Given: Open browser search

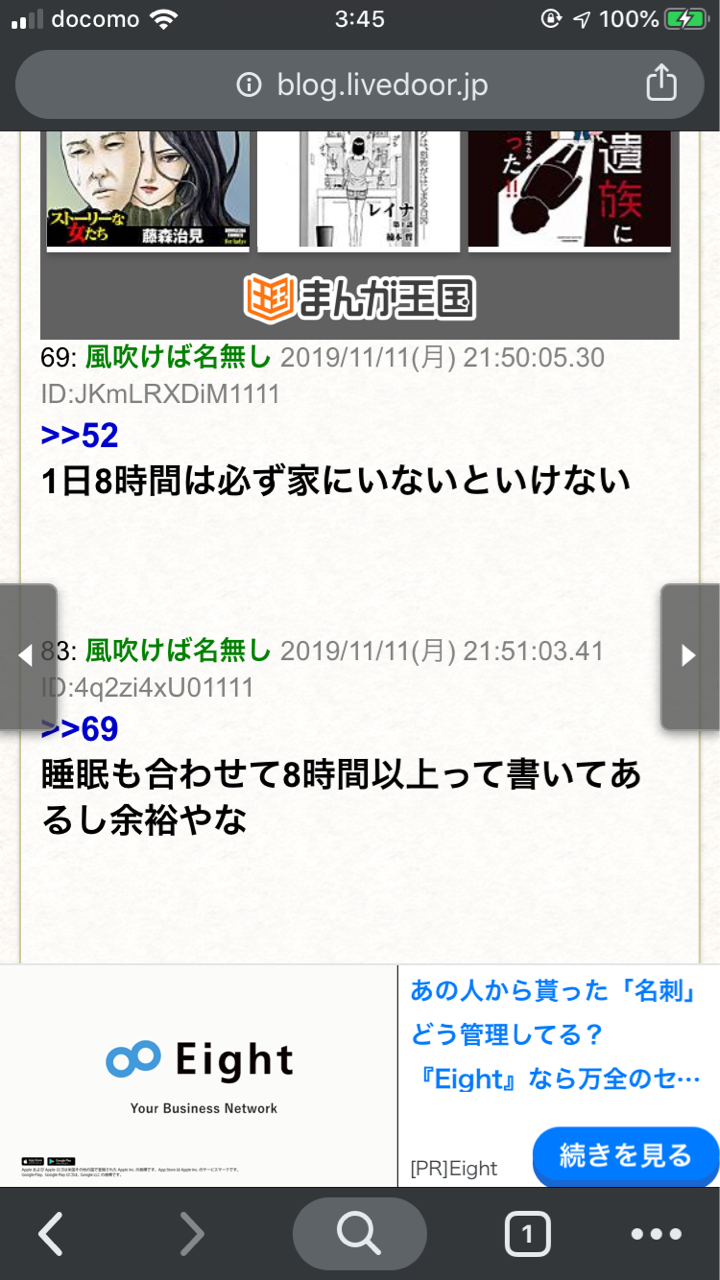Looking at the screenshot, I should point(359,1235).
